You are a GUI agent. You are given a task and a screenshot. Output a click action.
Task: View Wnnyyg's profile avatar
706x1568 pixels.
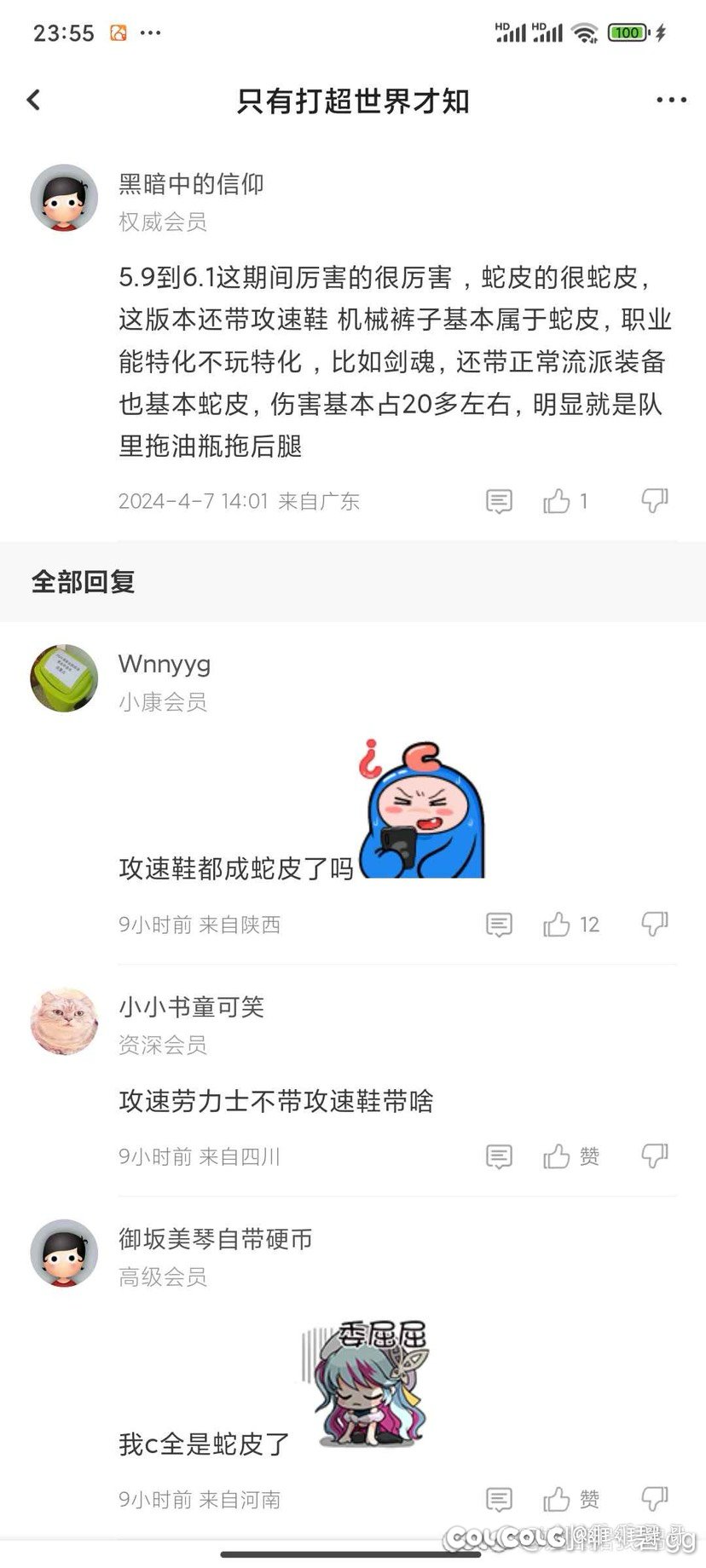pos(64,678)
